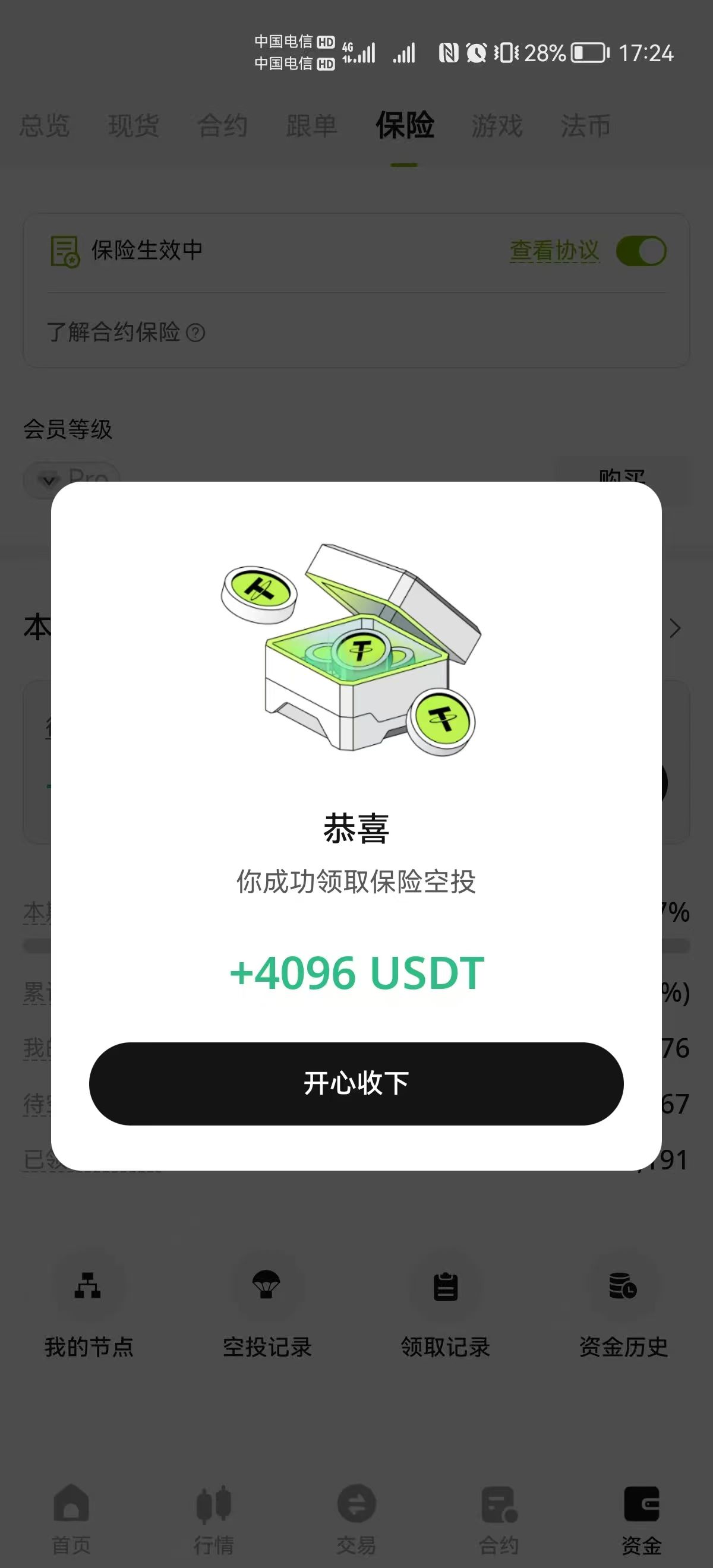
Task: Open 行情 in bottom navigation
Action: (x=214, y=1518)
